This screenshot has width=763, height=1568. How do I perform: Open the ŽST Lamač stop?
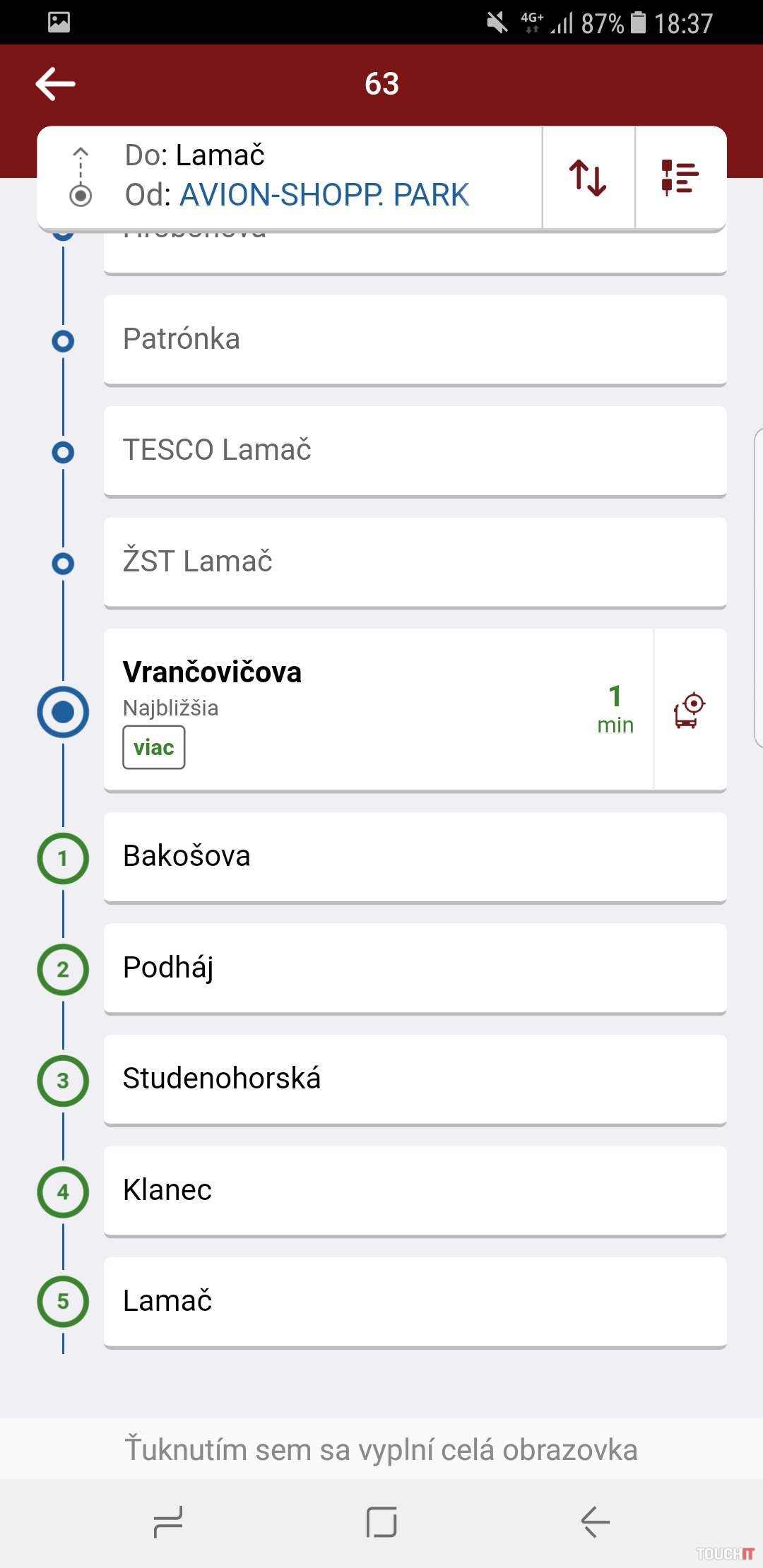coord(415,562)
